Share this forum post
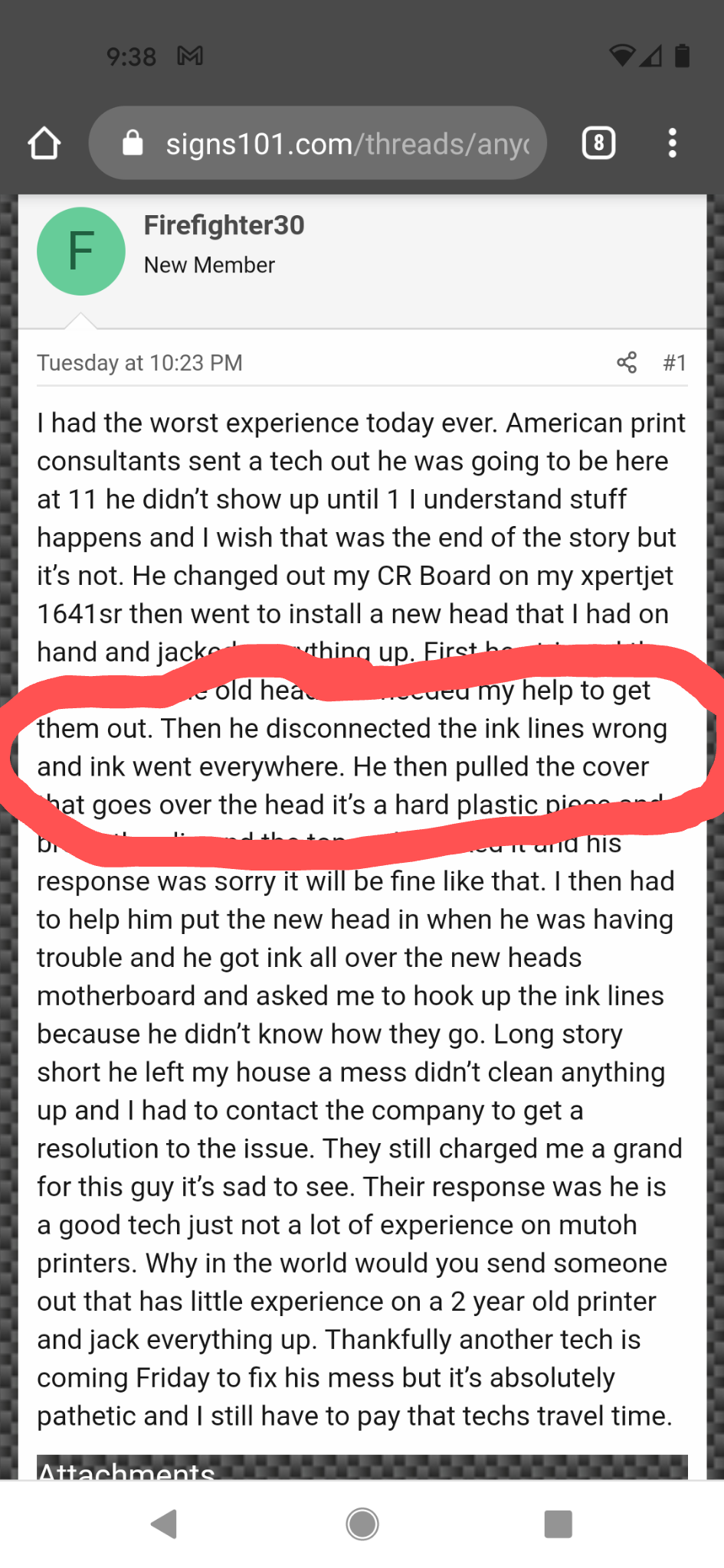724x1568 pixels. point(627,362)
